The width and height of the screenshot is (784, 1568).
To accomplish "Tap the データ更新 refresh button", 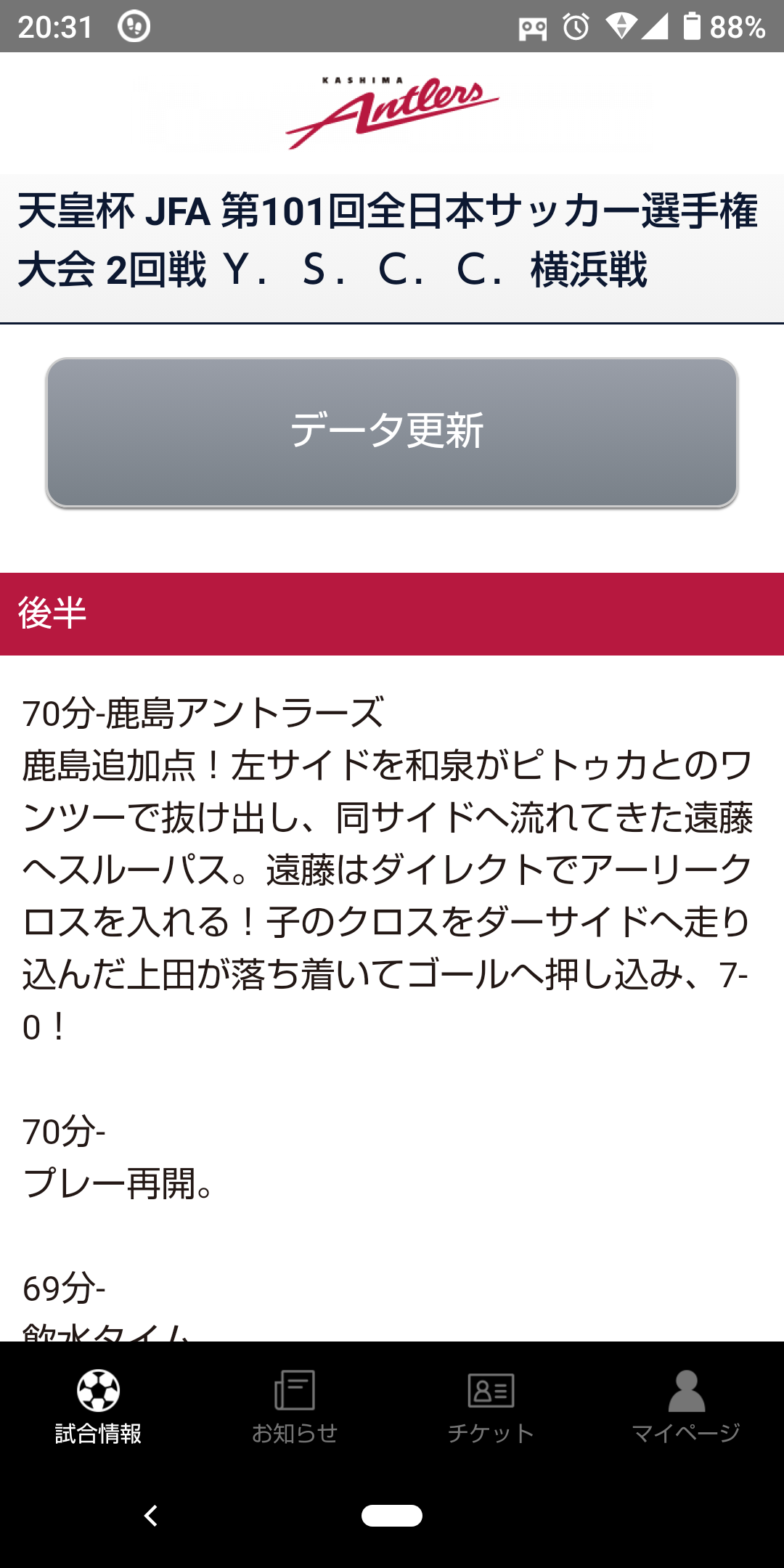I will (392, 433).
